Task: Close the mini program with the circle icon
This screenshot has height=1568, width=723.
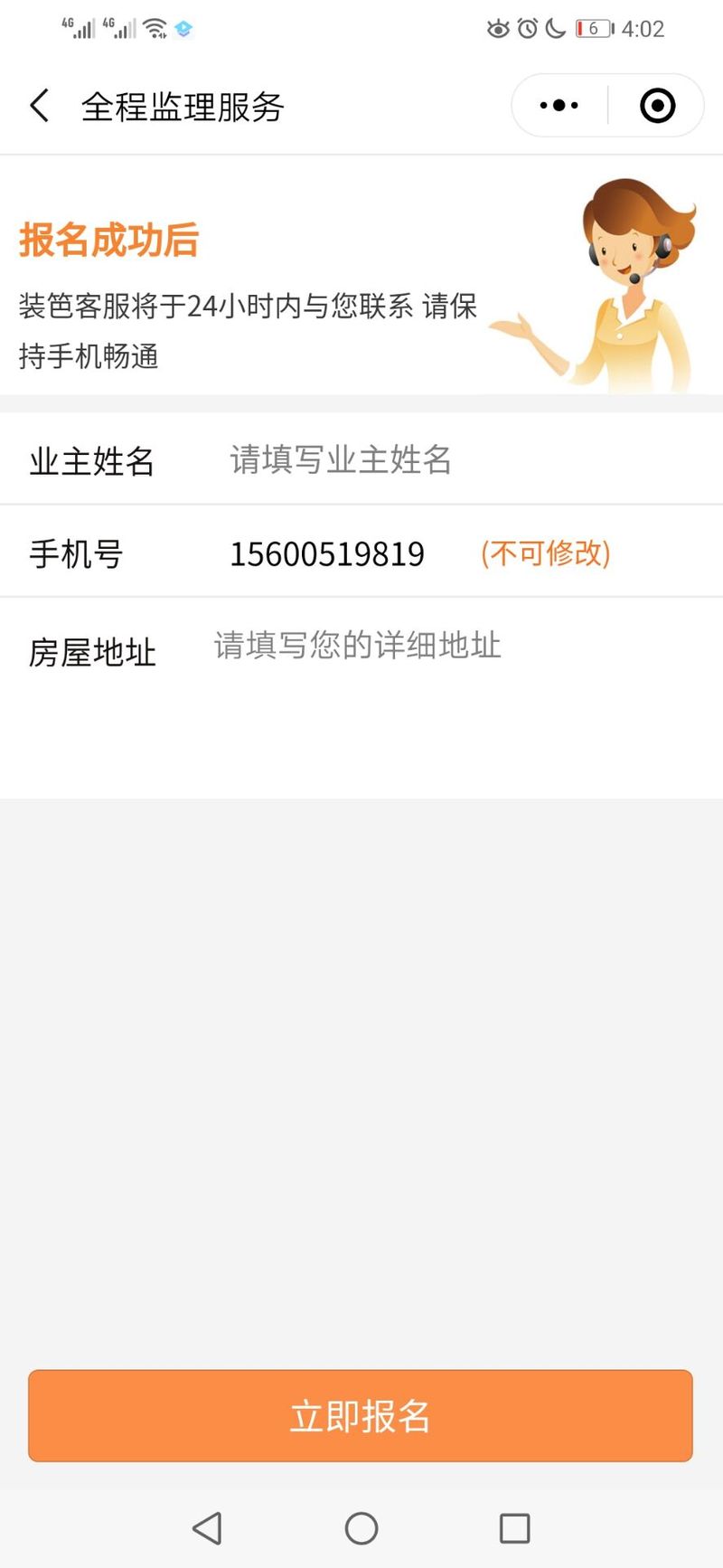Action: (x=657, y=106)
